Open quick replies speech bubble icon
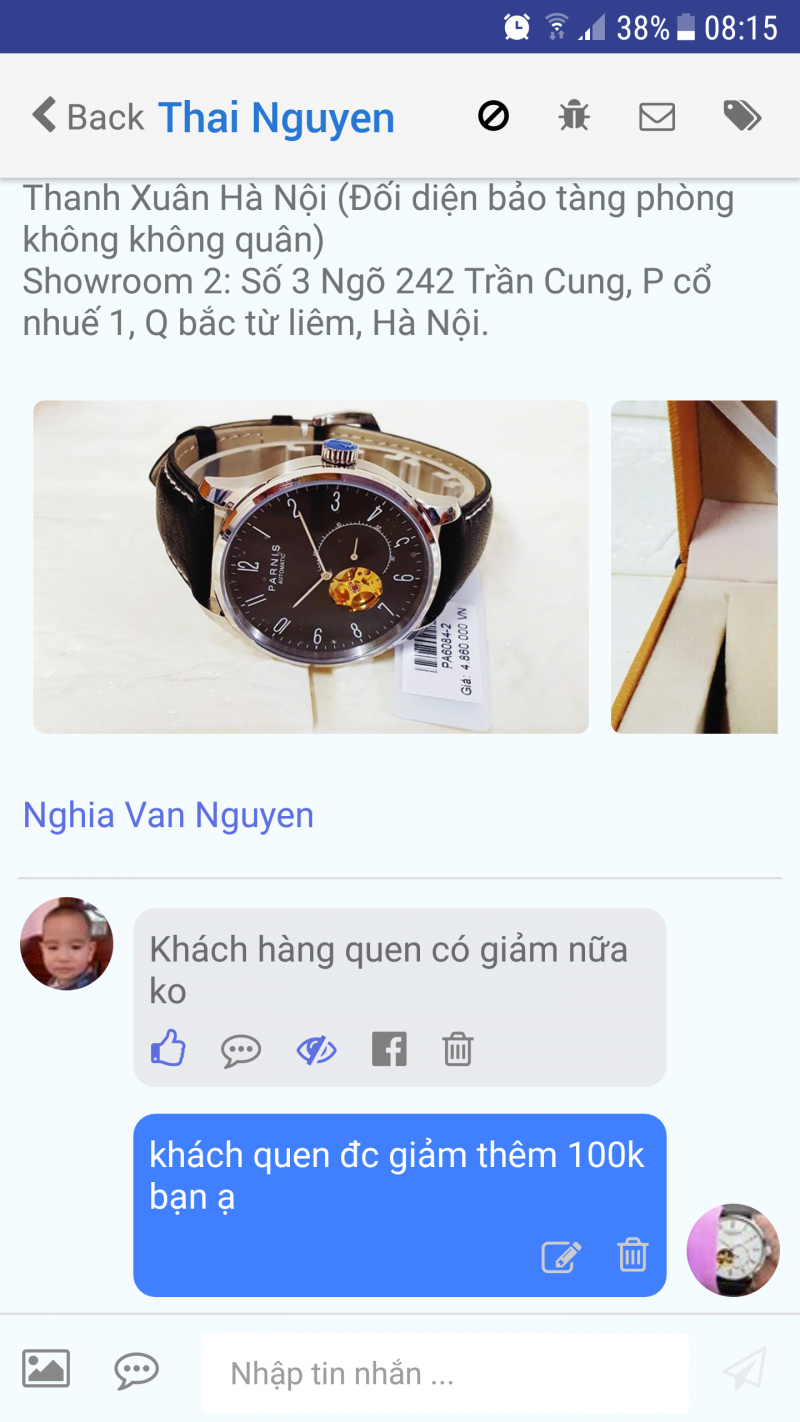 coord(136,1370)
